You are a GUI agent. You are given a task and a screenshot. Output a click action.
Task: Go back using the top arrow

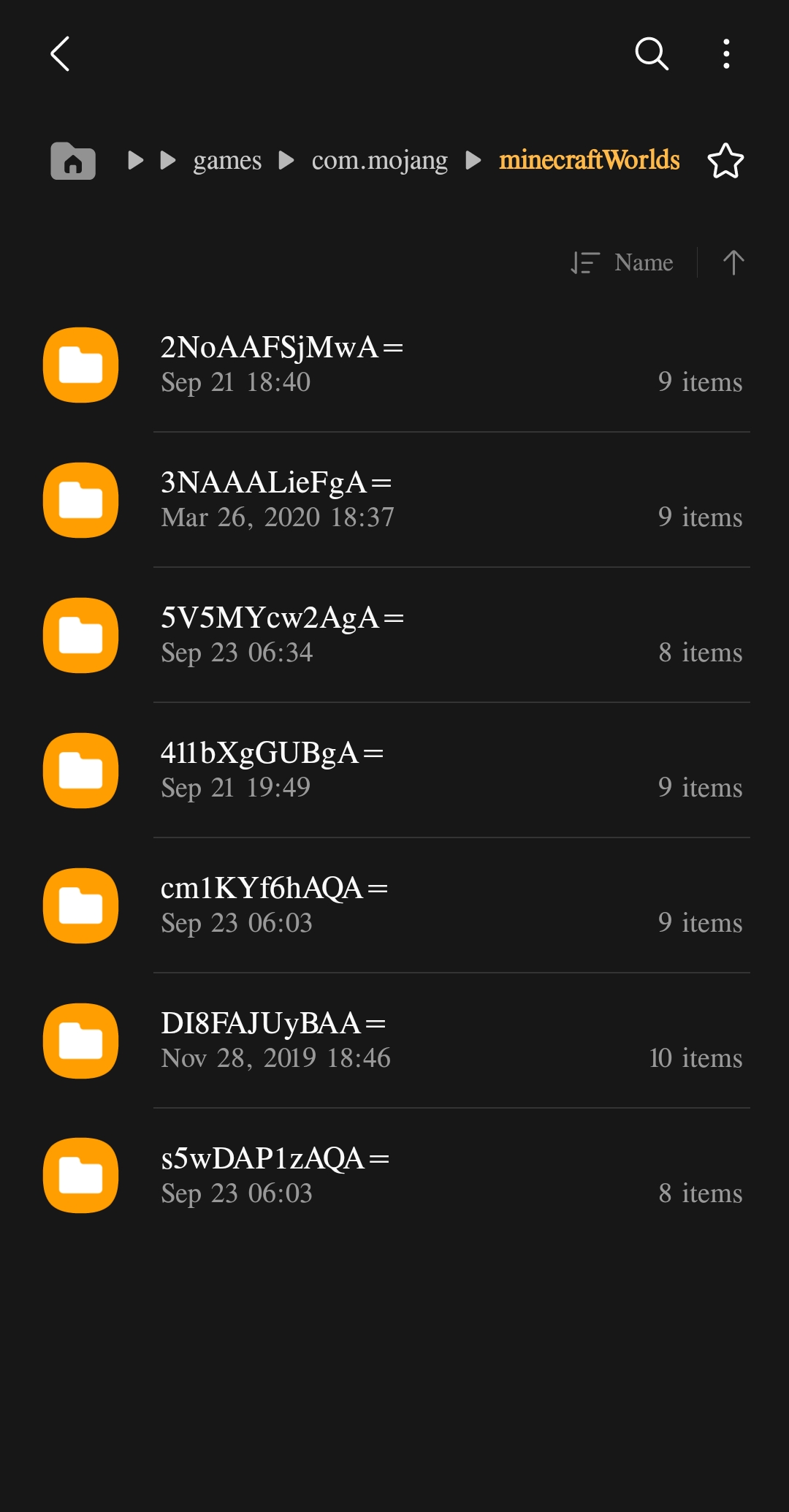point(60,54)
